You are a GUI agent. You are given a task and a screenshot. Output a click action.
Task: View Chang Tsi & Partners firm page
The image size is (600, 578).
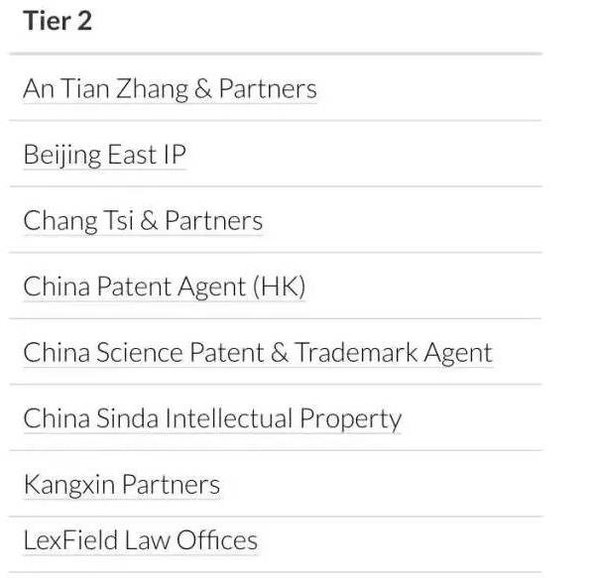143,221
